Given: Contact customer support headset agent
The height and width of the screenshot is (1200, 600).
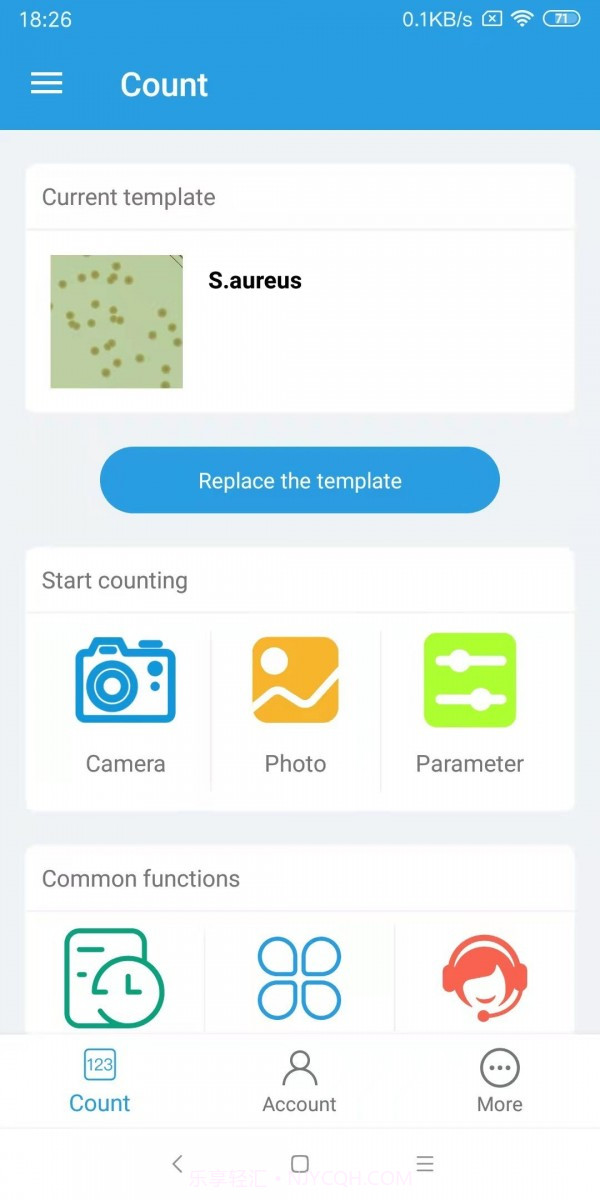Looking at the screenshot, I should tap(485, 978).
